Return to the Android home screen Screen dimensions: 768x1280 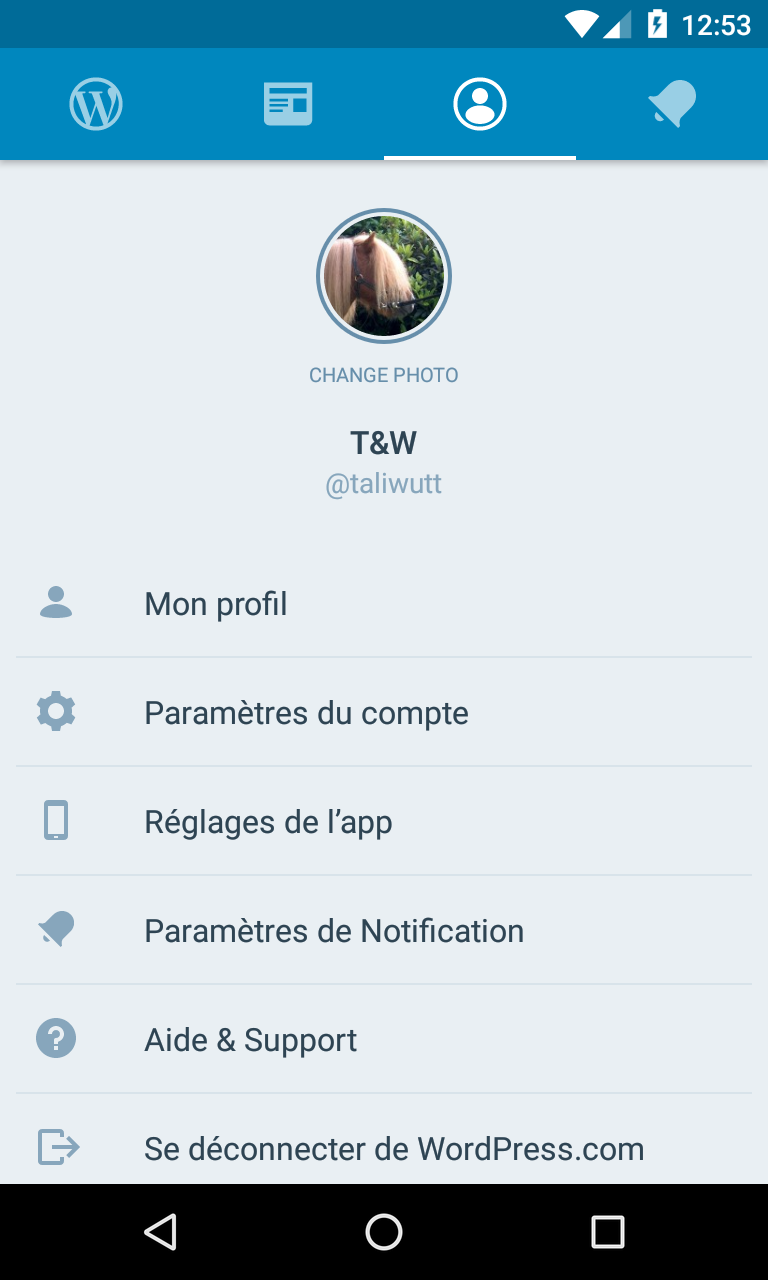384,1232
